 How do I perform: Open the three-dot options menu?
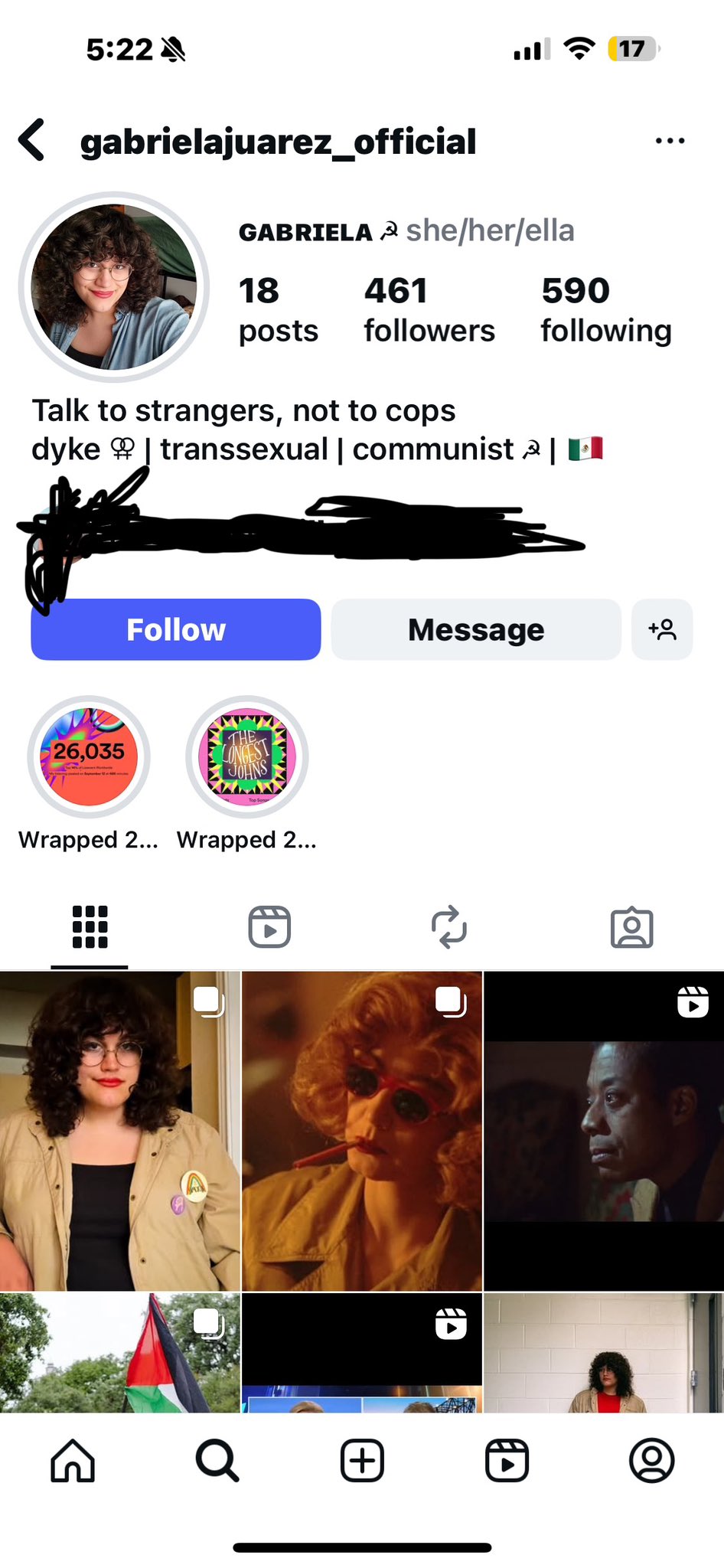[x=670, y=141]
